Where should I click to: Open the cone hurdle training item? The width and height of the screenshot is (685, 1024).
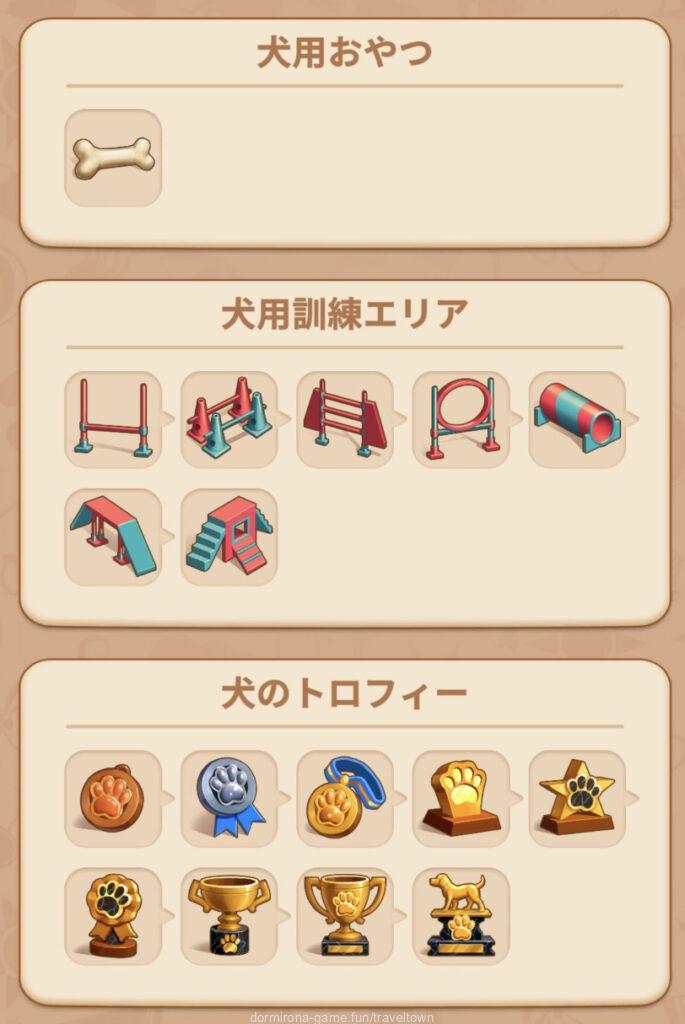[x=229, y=419]
